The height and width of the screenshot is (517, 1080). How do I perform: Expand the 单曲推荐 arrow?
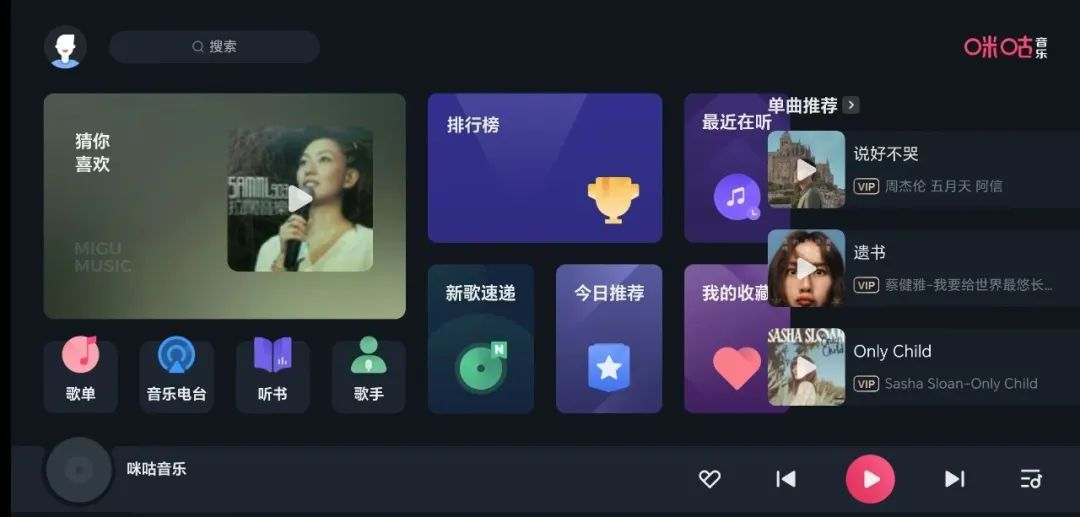click(x=851, y=105)
